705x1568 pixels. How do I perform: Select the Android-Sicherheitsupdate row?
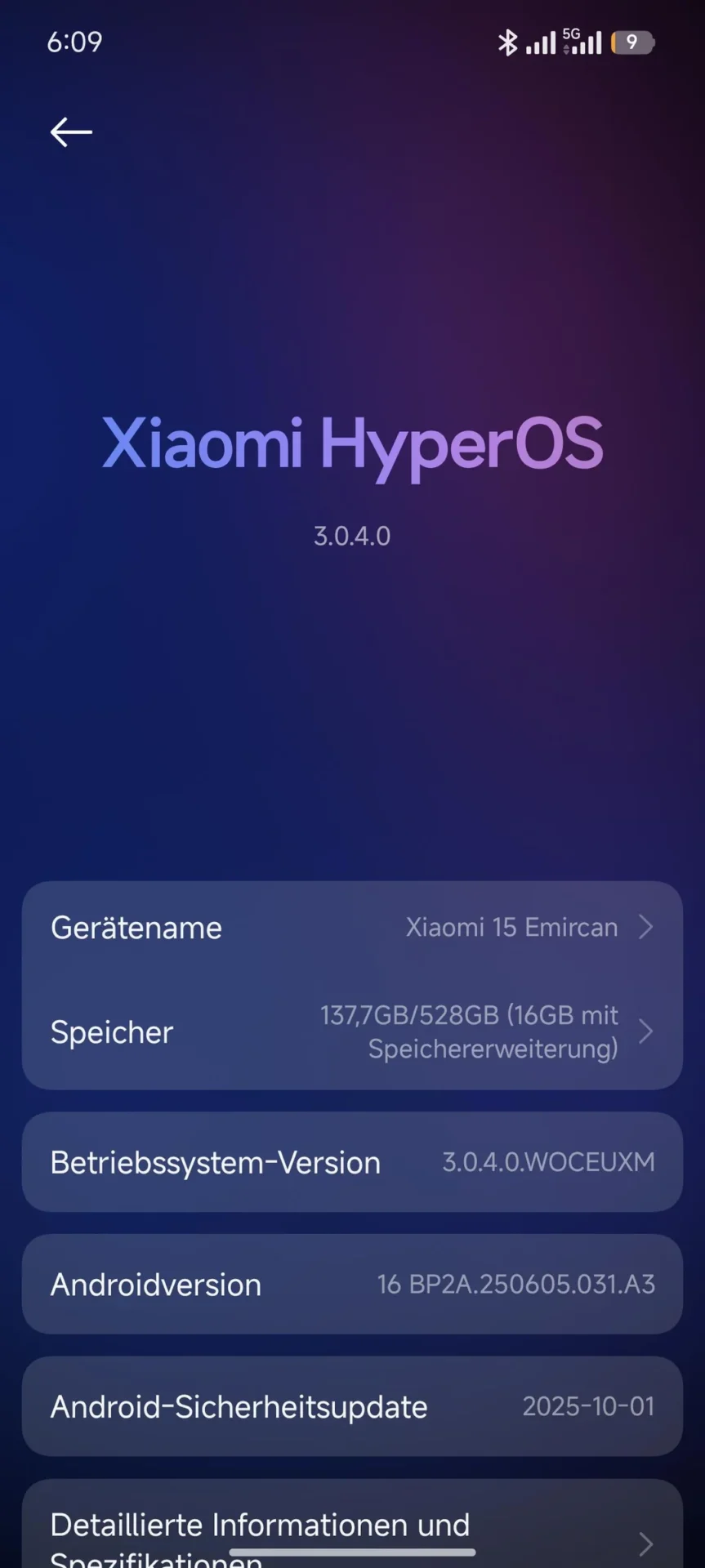[x=352, y=1406]
